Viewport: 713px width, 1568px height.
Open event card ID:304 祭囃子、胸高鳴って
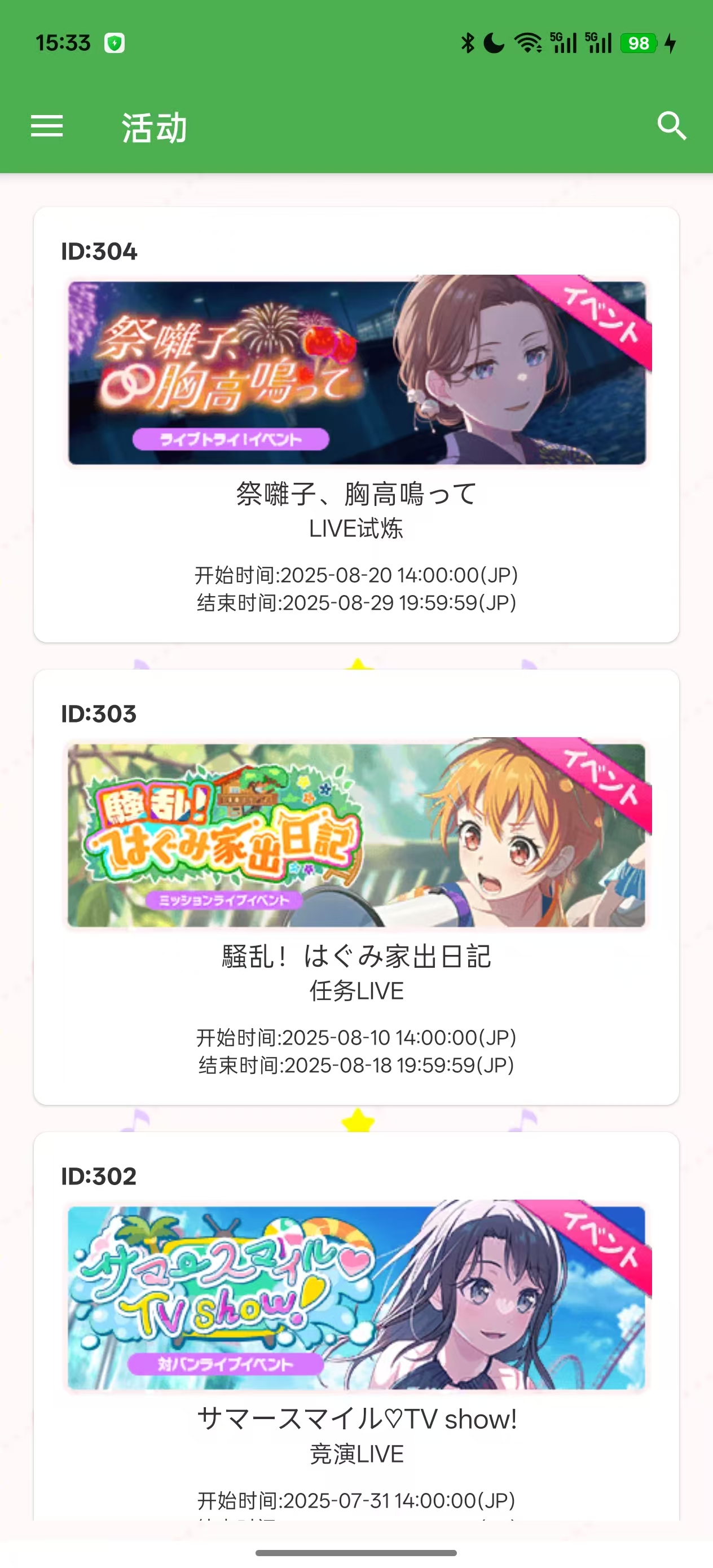tap(356, 424)
